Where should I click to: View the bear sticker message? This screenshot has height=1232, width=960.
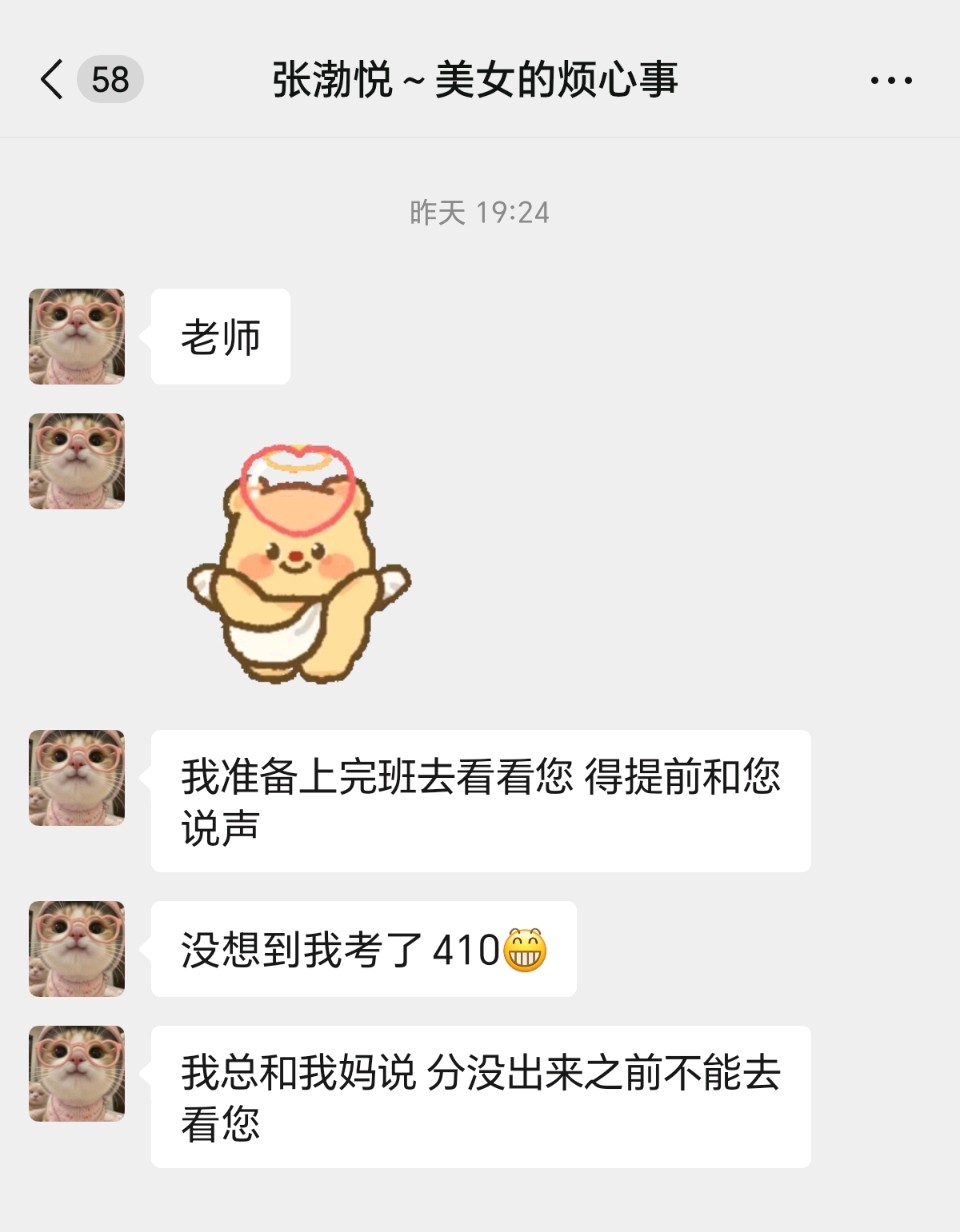click(298, 565)
